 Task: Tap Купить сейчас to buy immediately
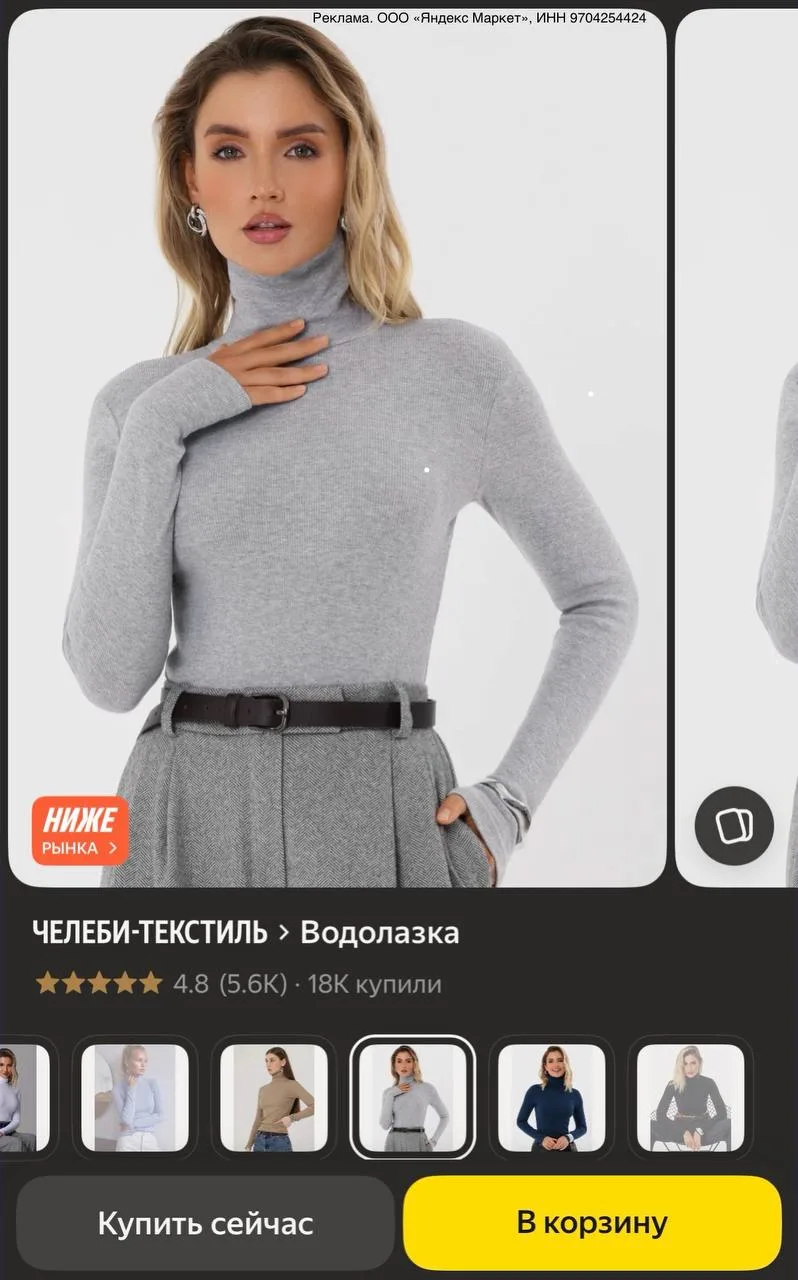pos(205,1222)
